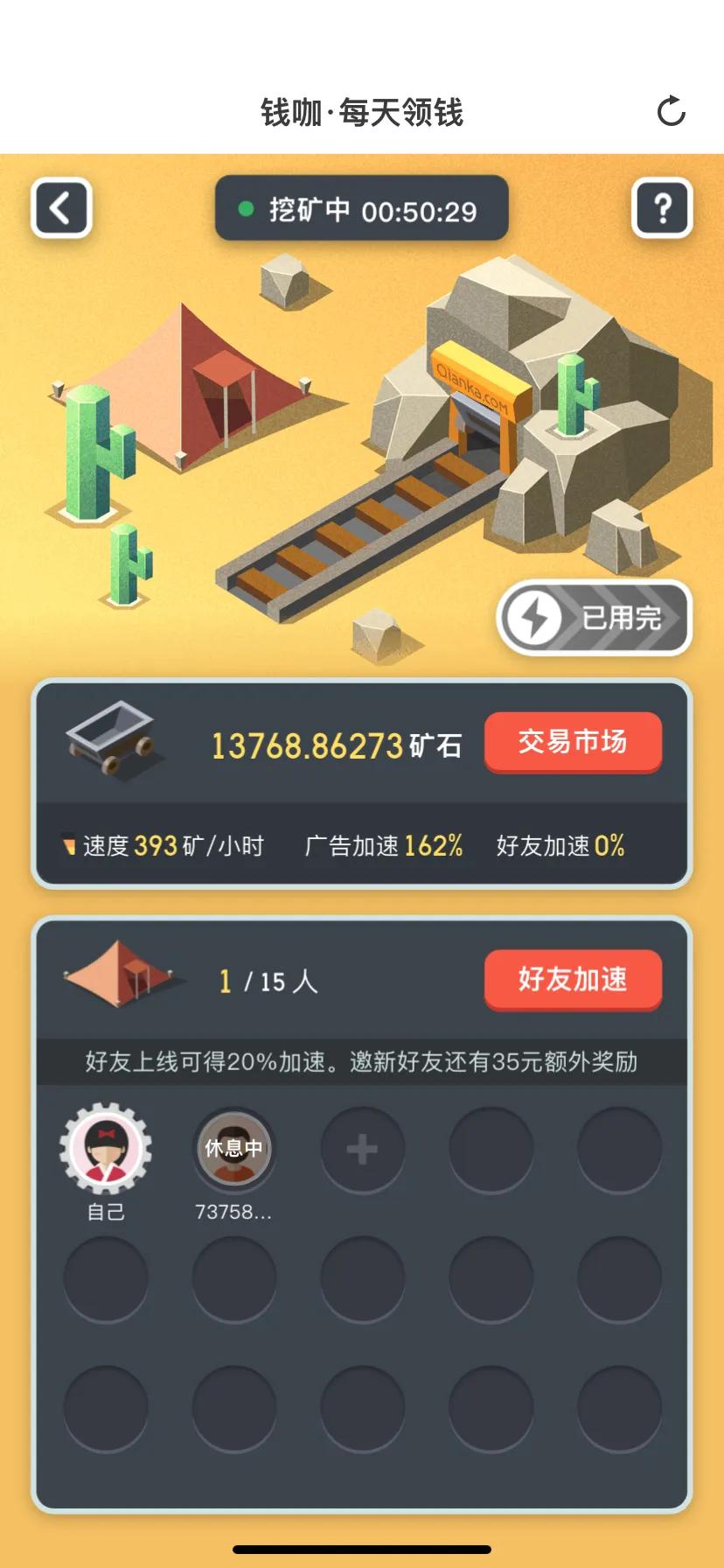Open the 交易市场 trading market

point(573,742)
